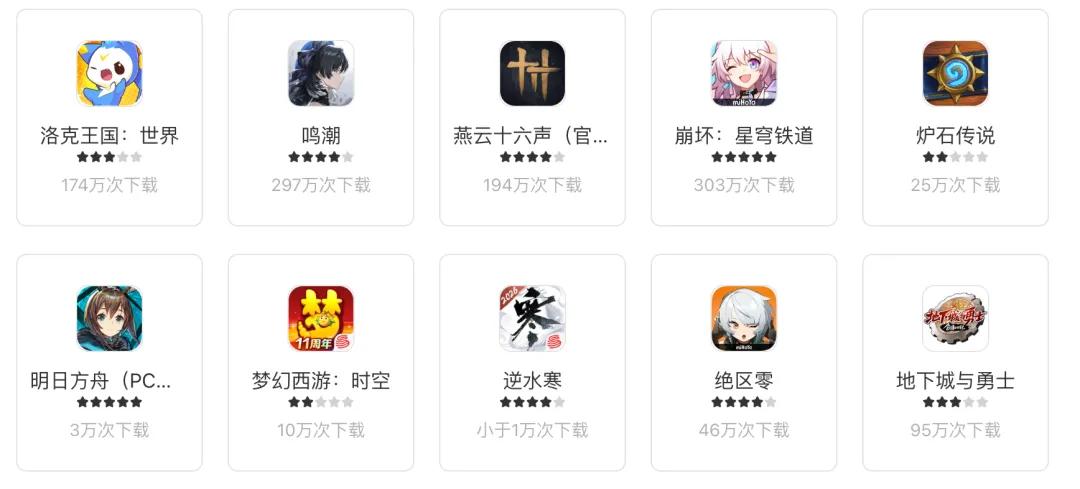Open the 洛克王国：世界 game card

coord(109,118)
